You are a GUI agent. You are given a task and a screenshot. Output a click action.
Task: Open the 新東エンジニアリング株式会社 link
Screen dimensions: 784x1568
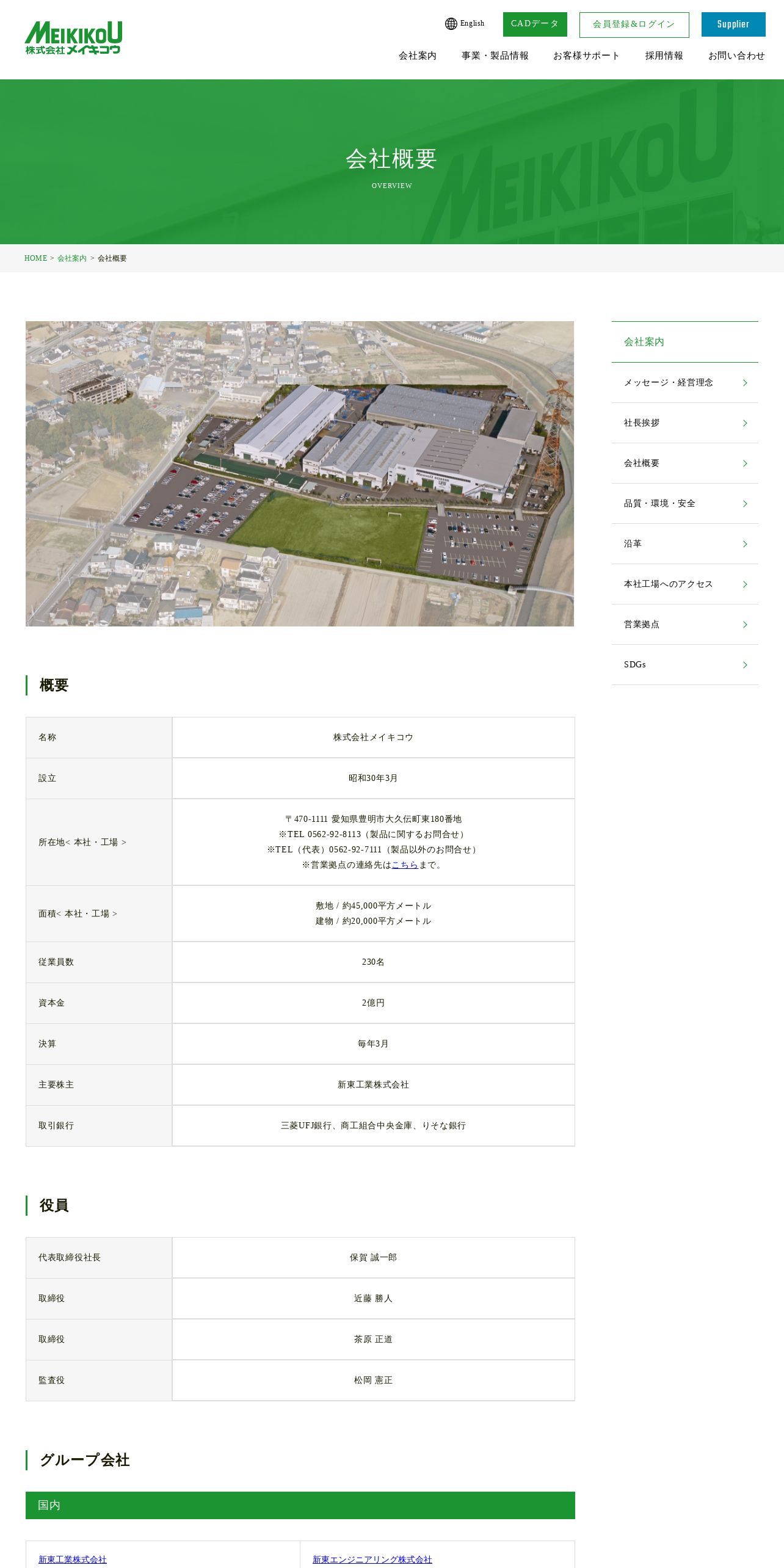click(372, 1559)
